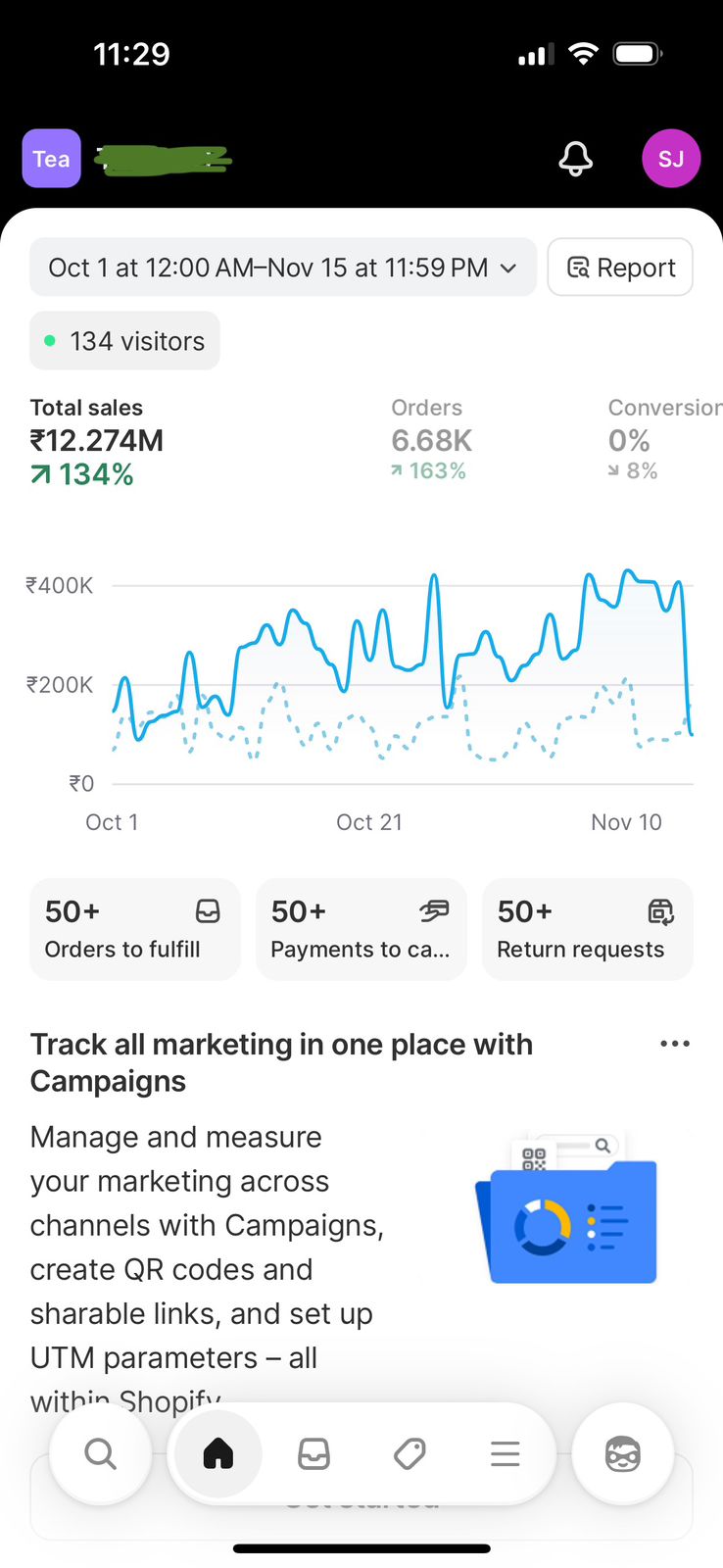Open the notifications bell

[575, 159]
